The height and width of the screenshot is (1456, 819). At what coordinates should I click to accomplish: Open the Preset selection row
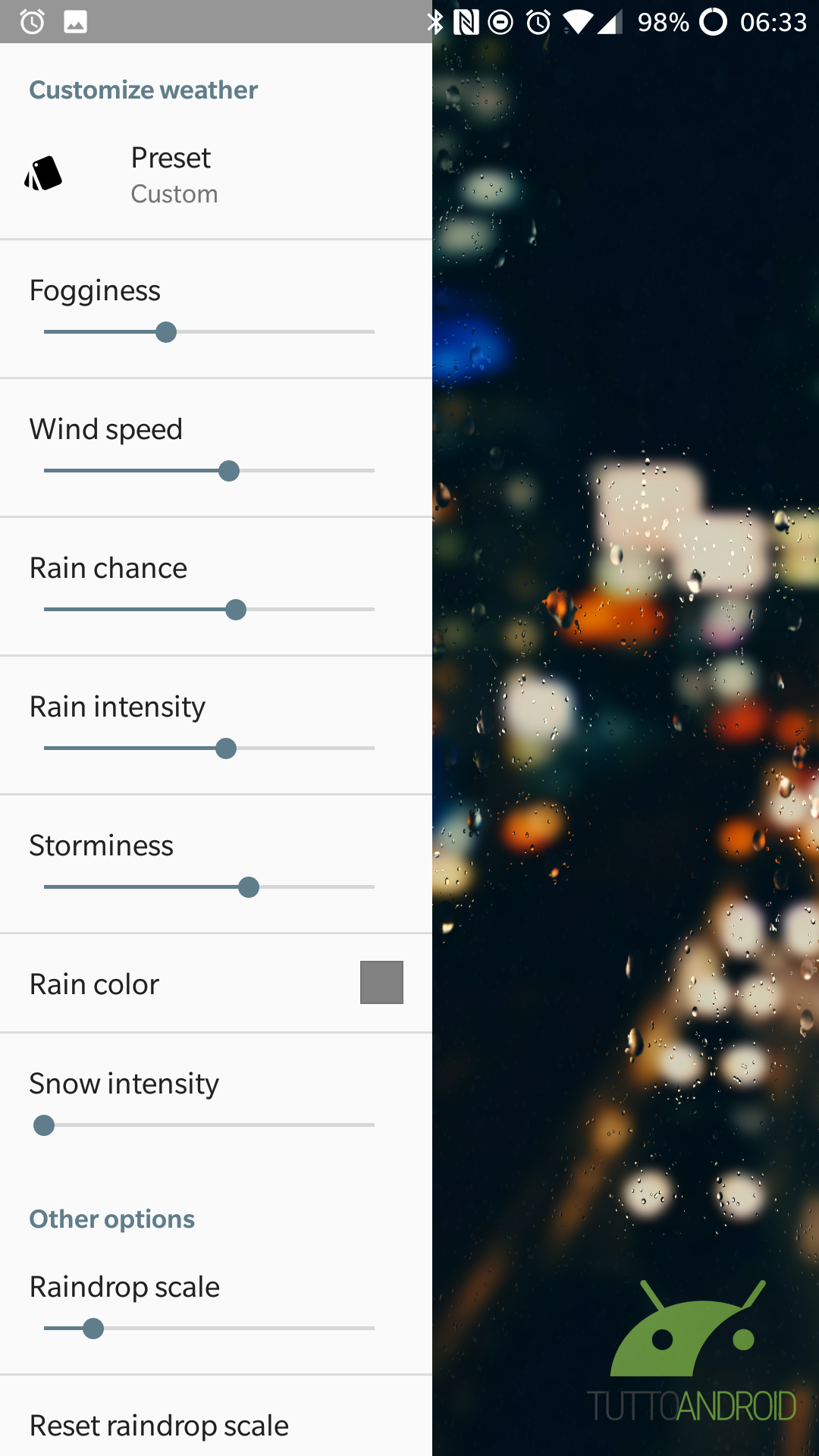(x=216, y=174)
